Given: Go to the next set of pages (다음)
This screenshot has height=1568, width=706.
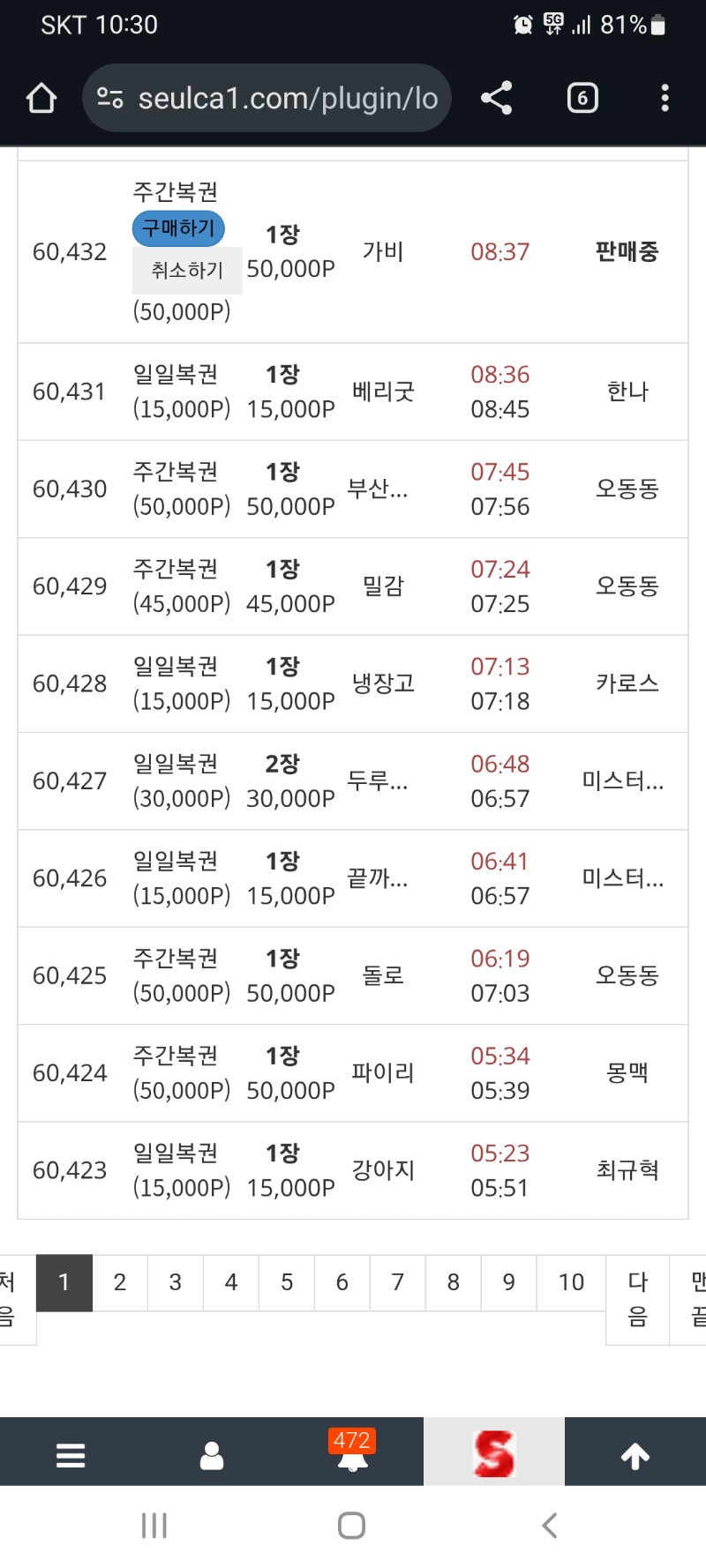Looking at the screenshot, I should [x=637, y=1299].
